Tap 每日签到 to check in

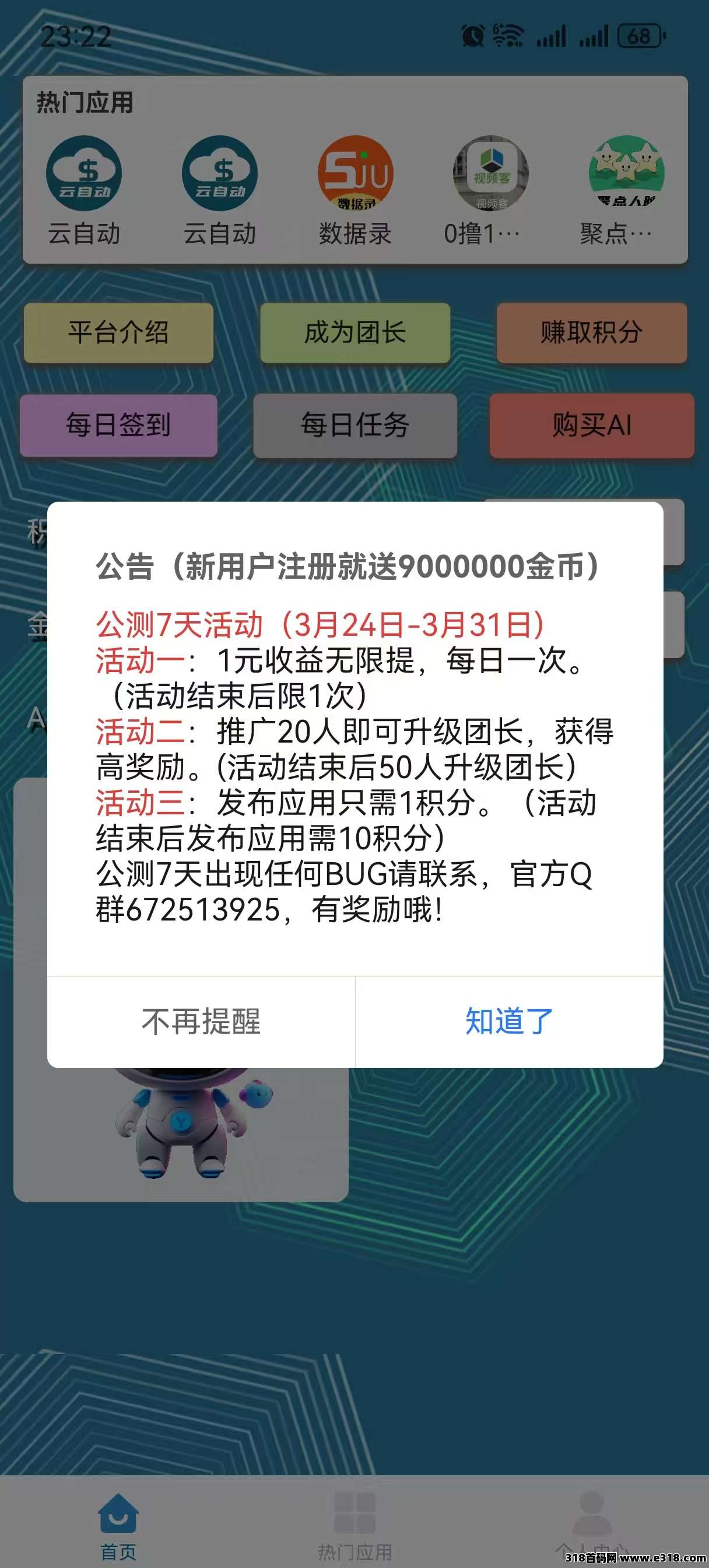(119, 425)
